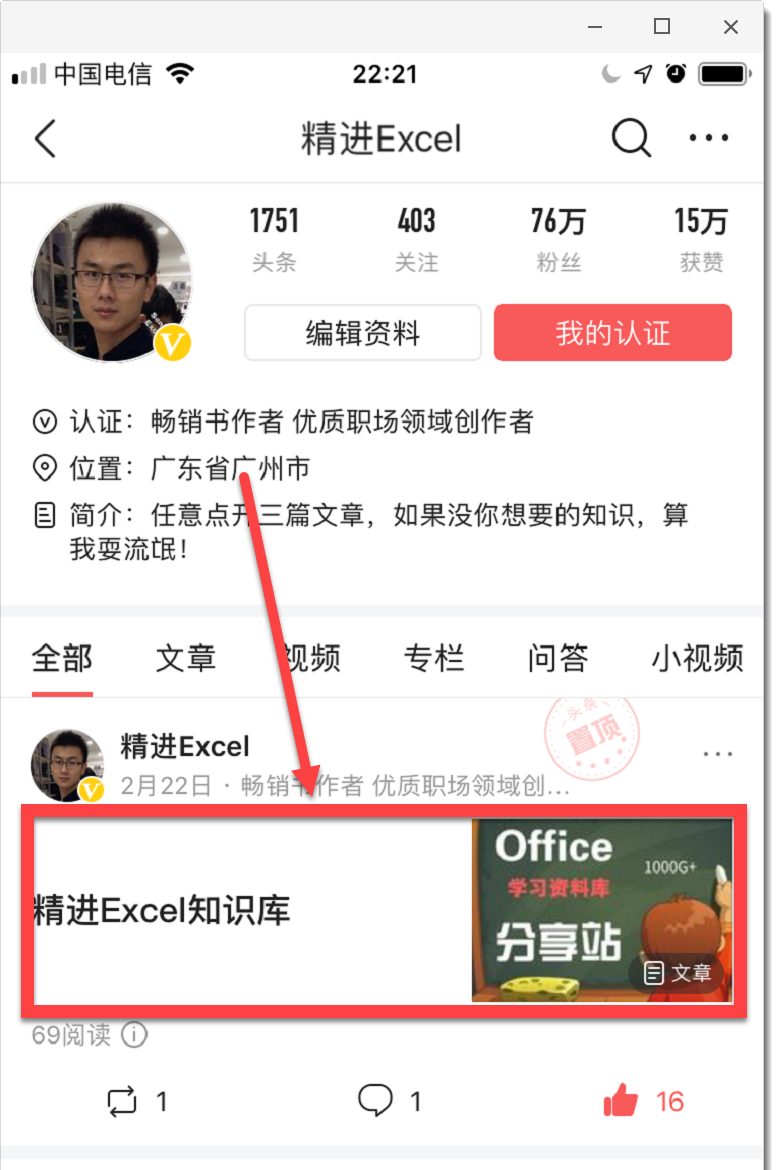Screen dimensions: 778x1170
Task: Open comments on the pinned post
Action: coord(376,1101)
